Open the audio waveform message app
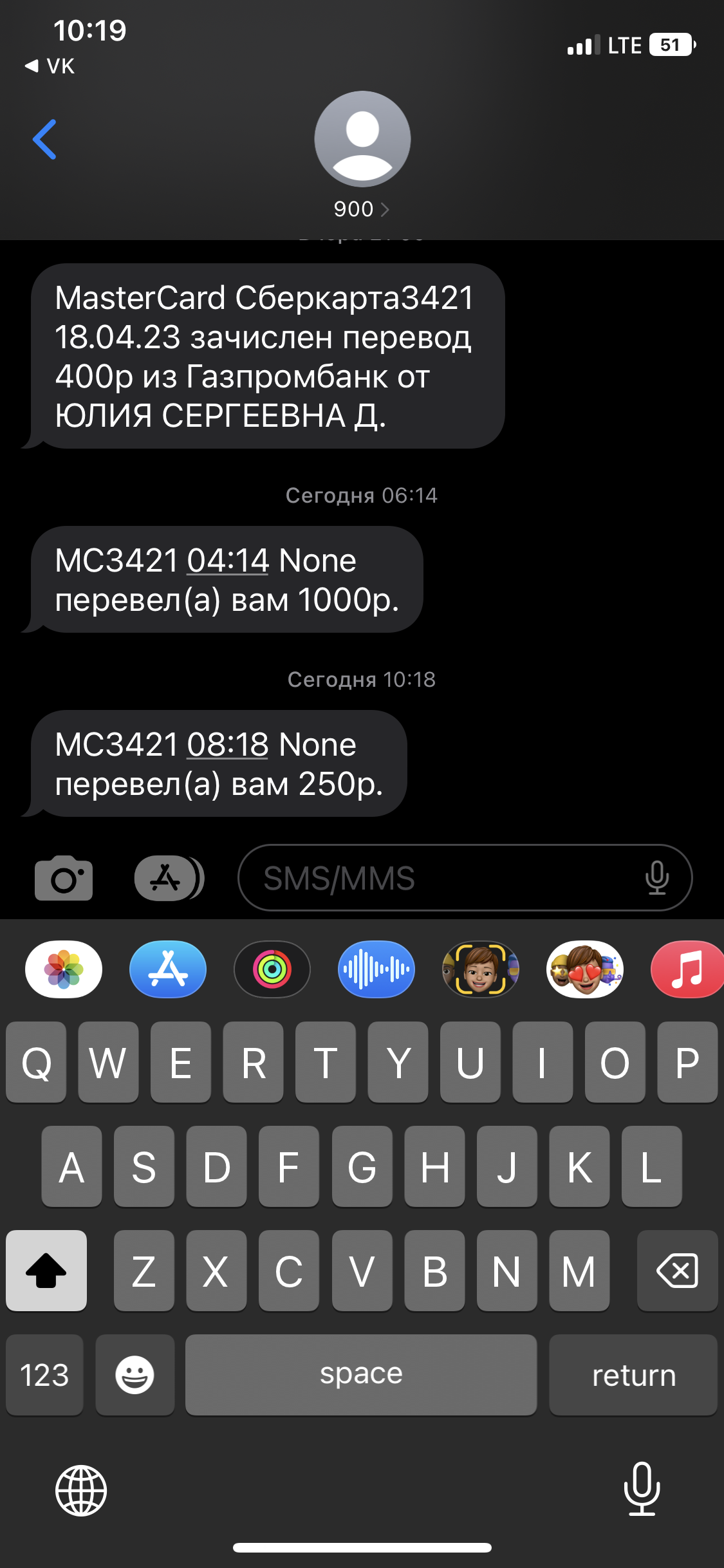Screen dimensions: 724x1568 (376, 969)
